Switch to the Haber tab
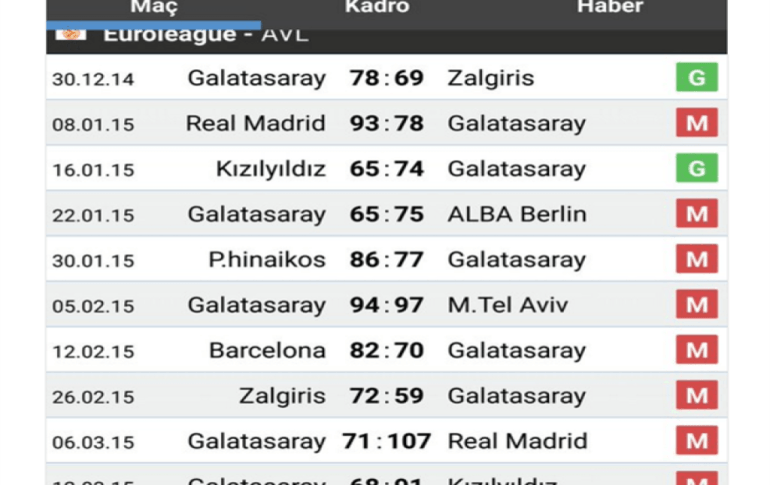 pos(610,8)
